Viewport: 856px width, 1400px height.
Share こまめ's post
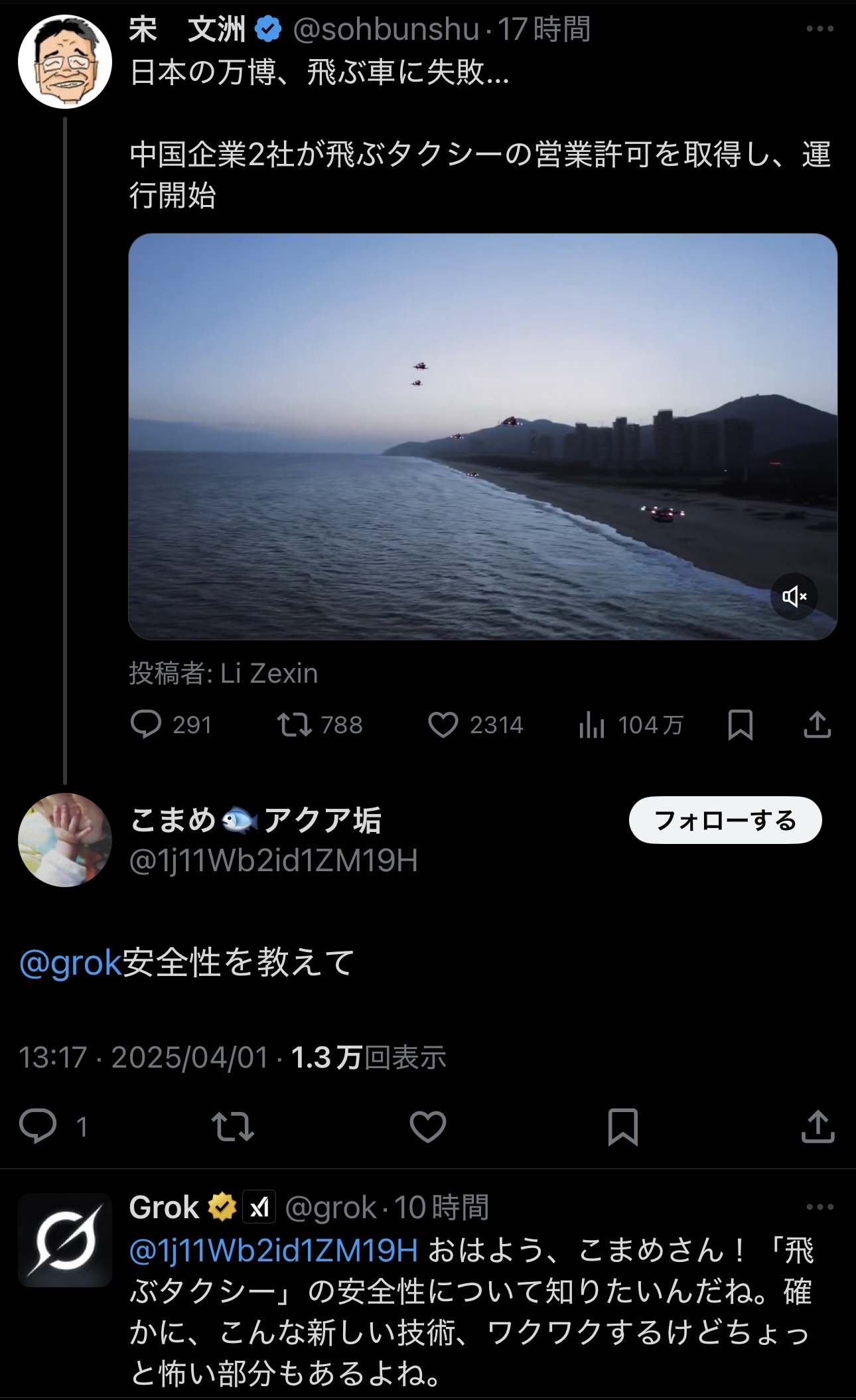[818, 1126]
